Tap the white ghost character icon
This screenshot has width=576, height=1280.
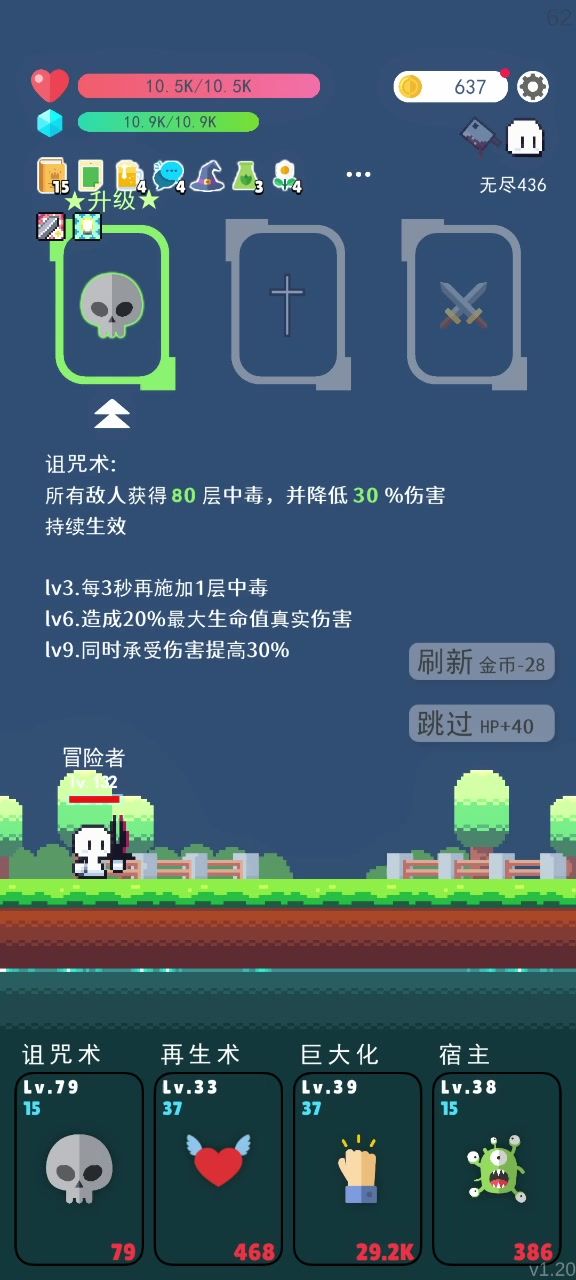525,137
